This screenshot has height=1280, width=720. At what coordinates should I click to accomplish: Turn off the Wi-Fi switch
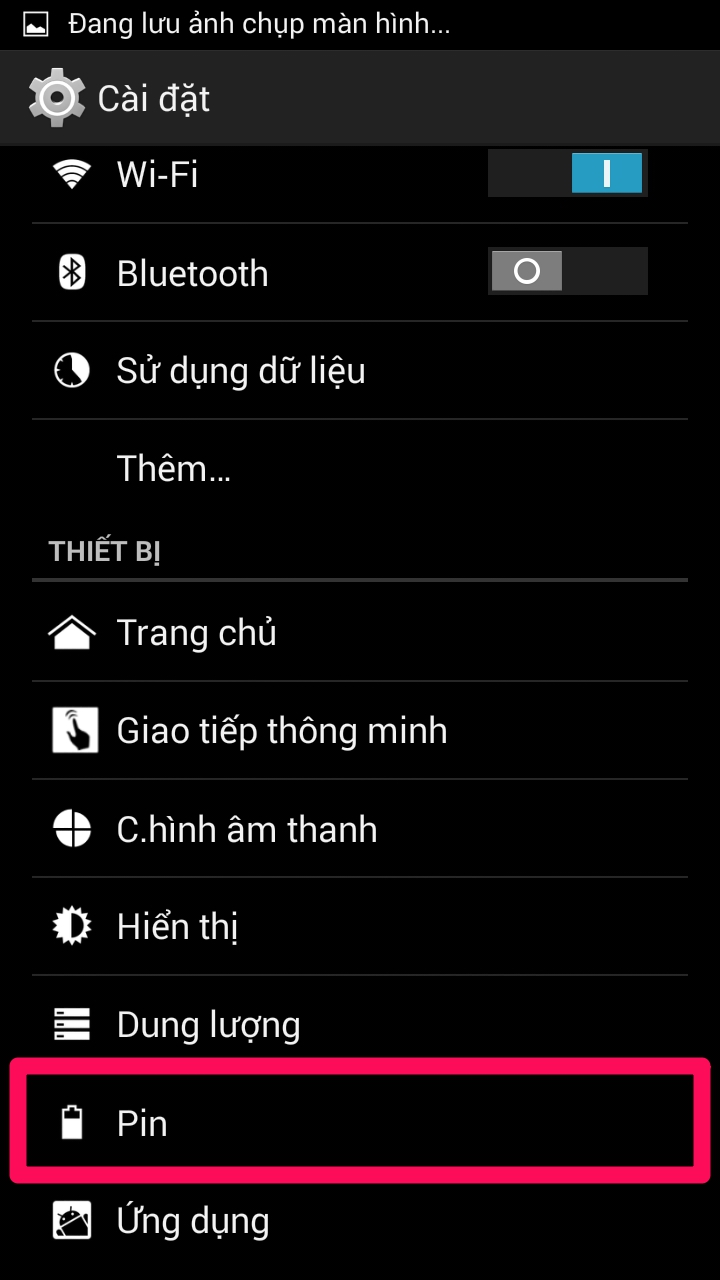tap(567, 174)
